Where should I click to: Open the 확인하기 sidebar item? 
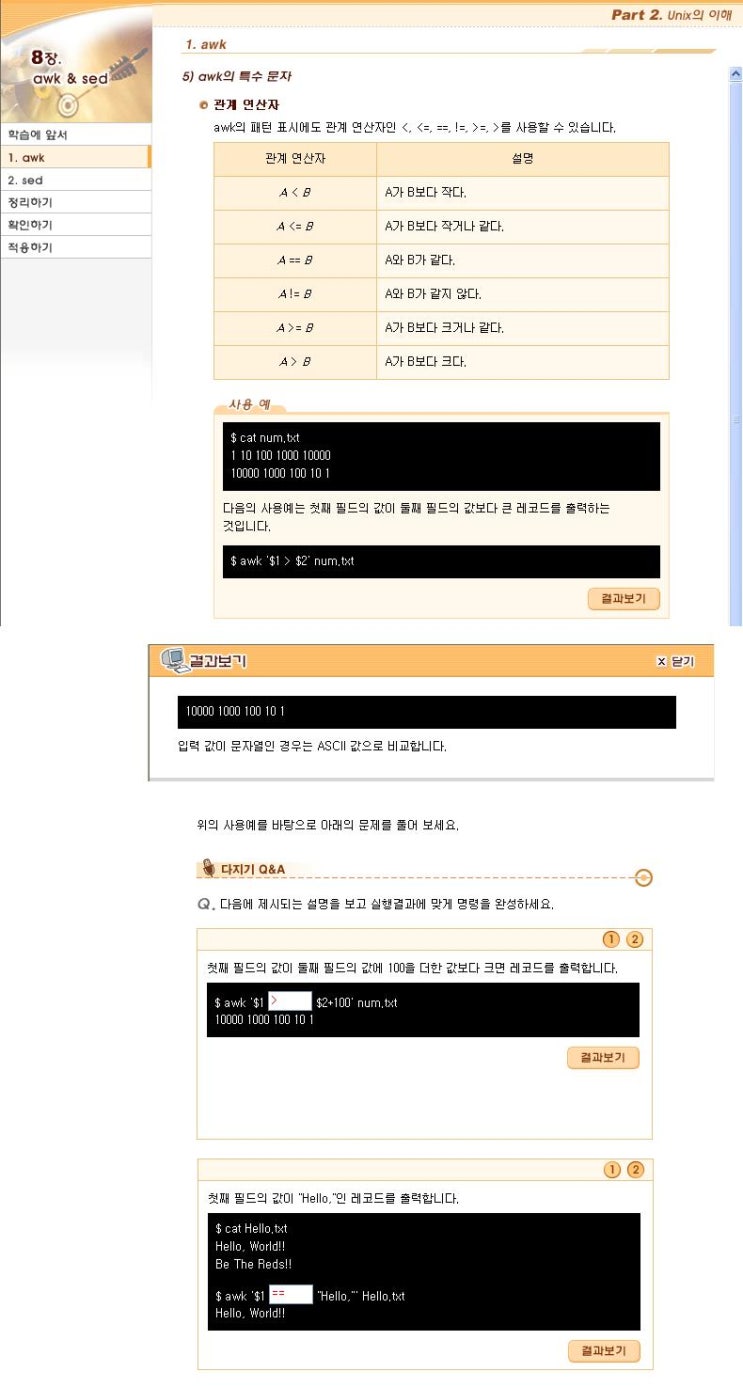tap(75, 224)
